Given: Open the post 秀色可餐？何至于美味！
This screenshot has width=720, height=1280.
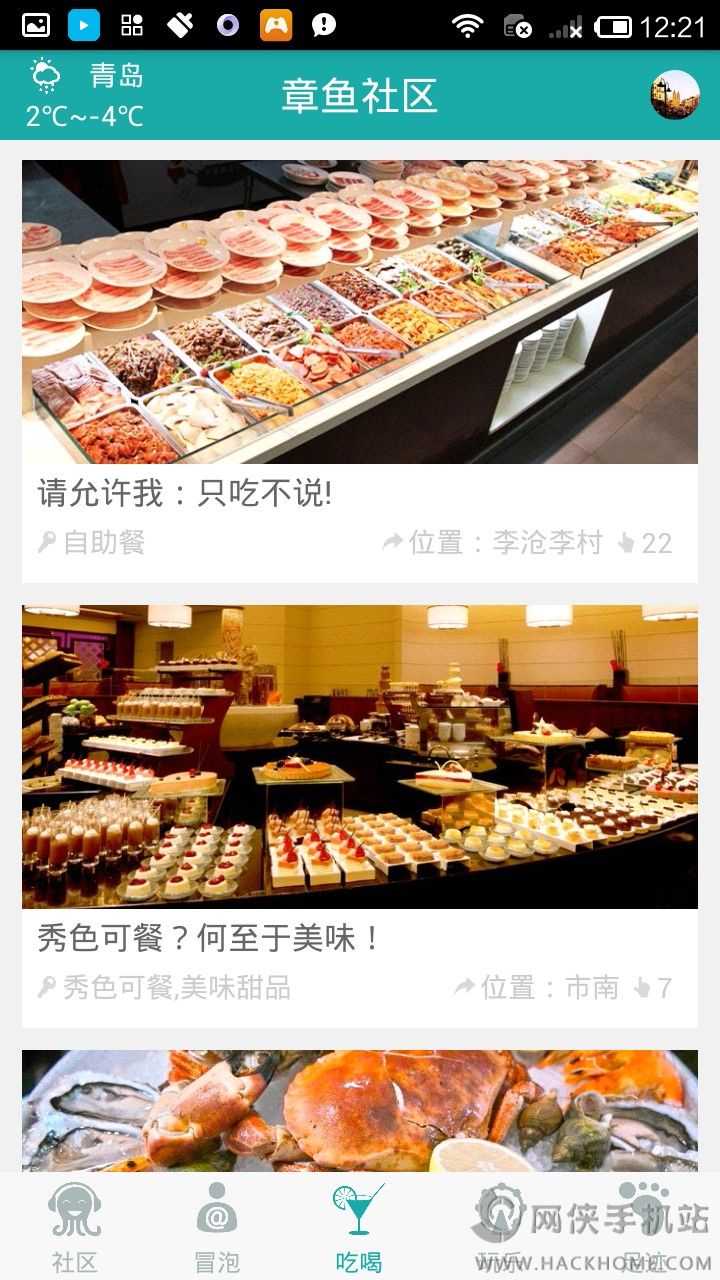Looking at the screenshot, I should (210, 938).
